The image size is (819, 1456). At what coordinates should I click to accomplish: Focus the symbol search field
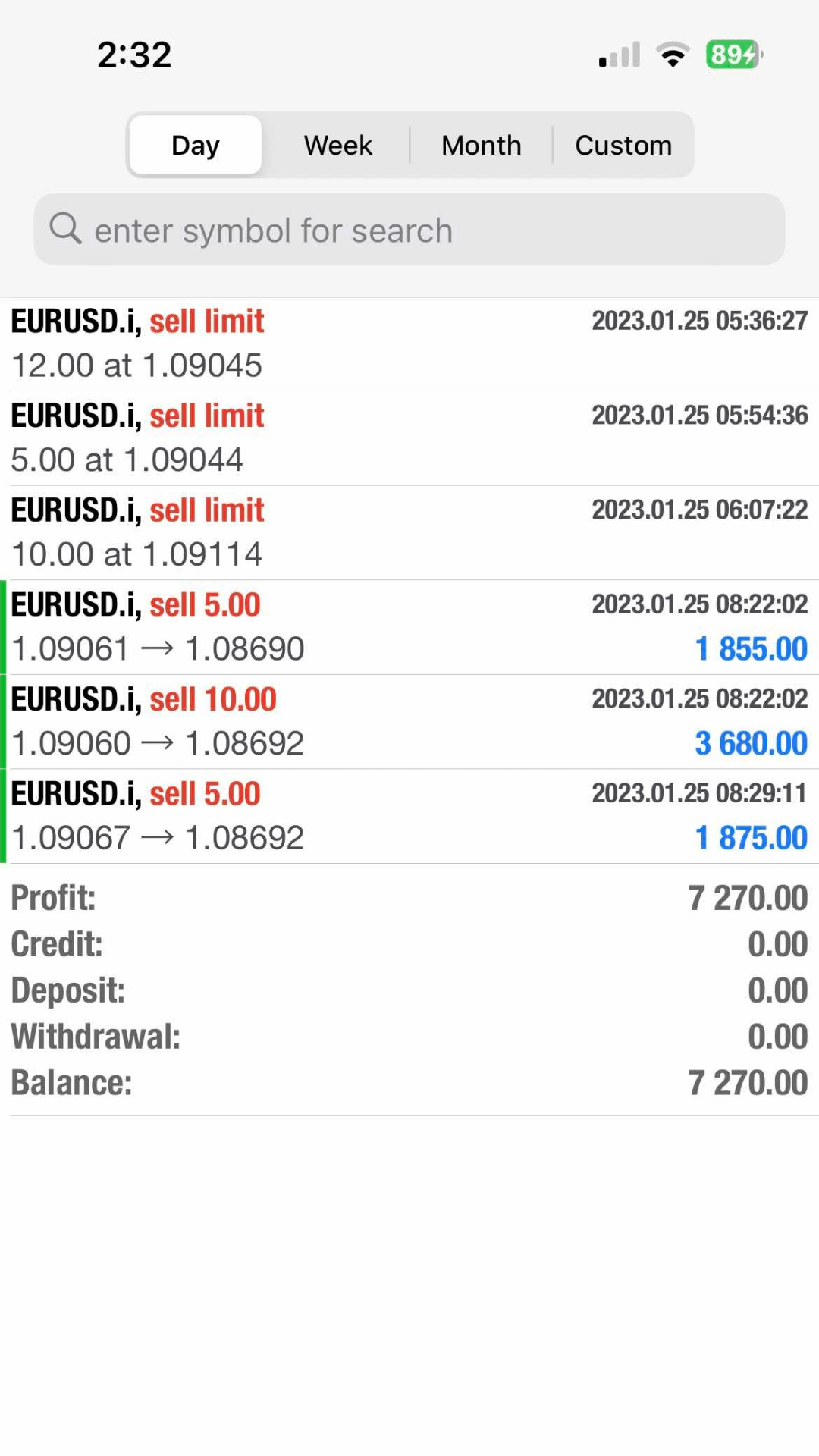point(409,230)
